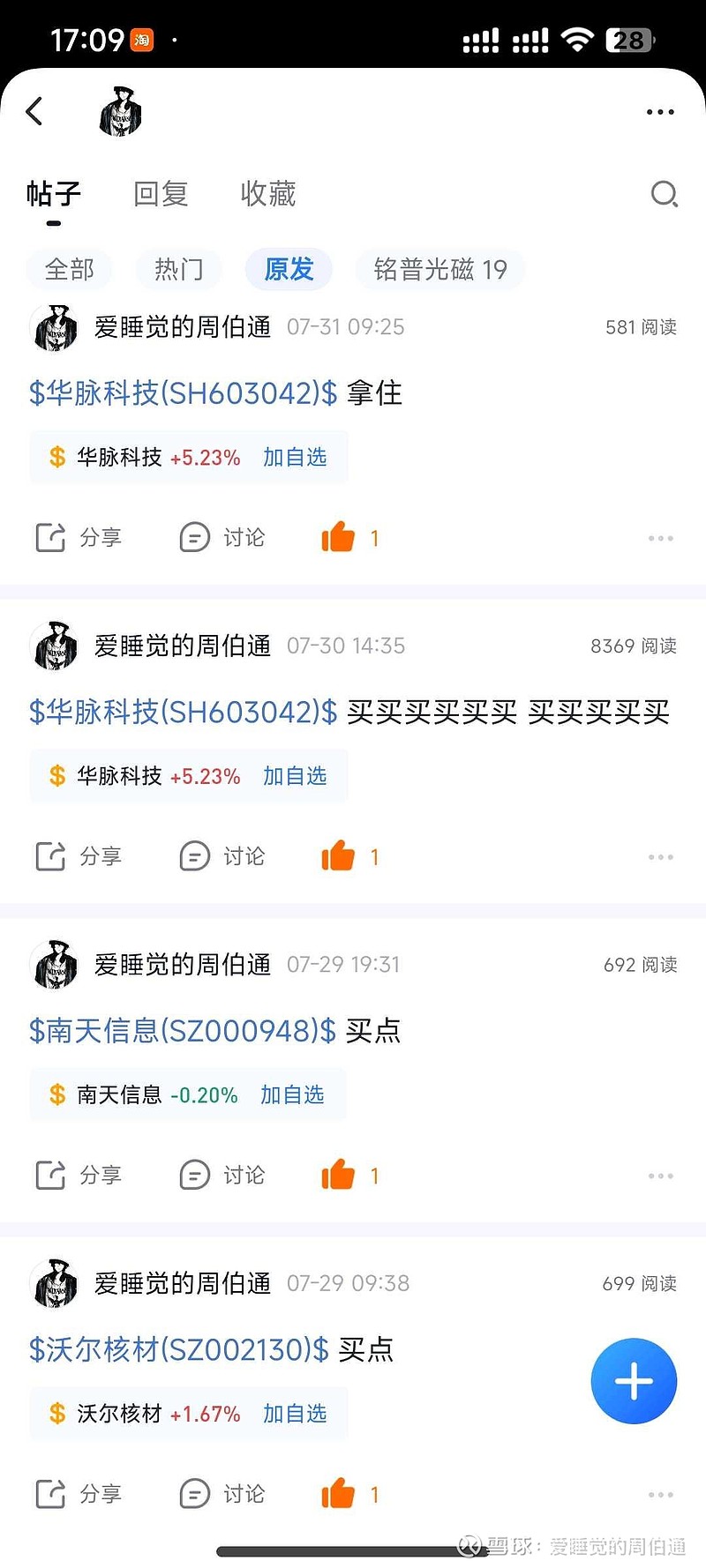Select the 热门 filter chip
This screenshot has height=1568, width=706.
tap(179, 269)
